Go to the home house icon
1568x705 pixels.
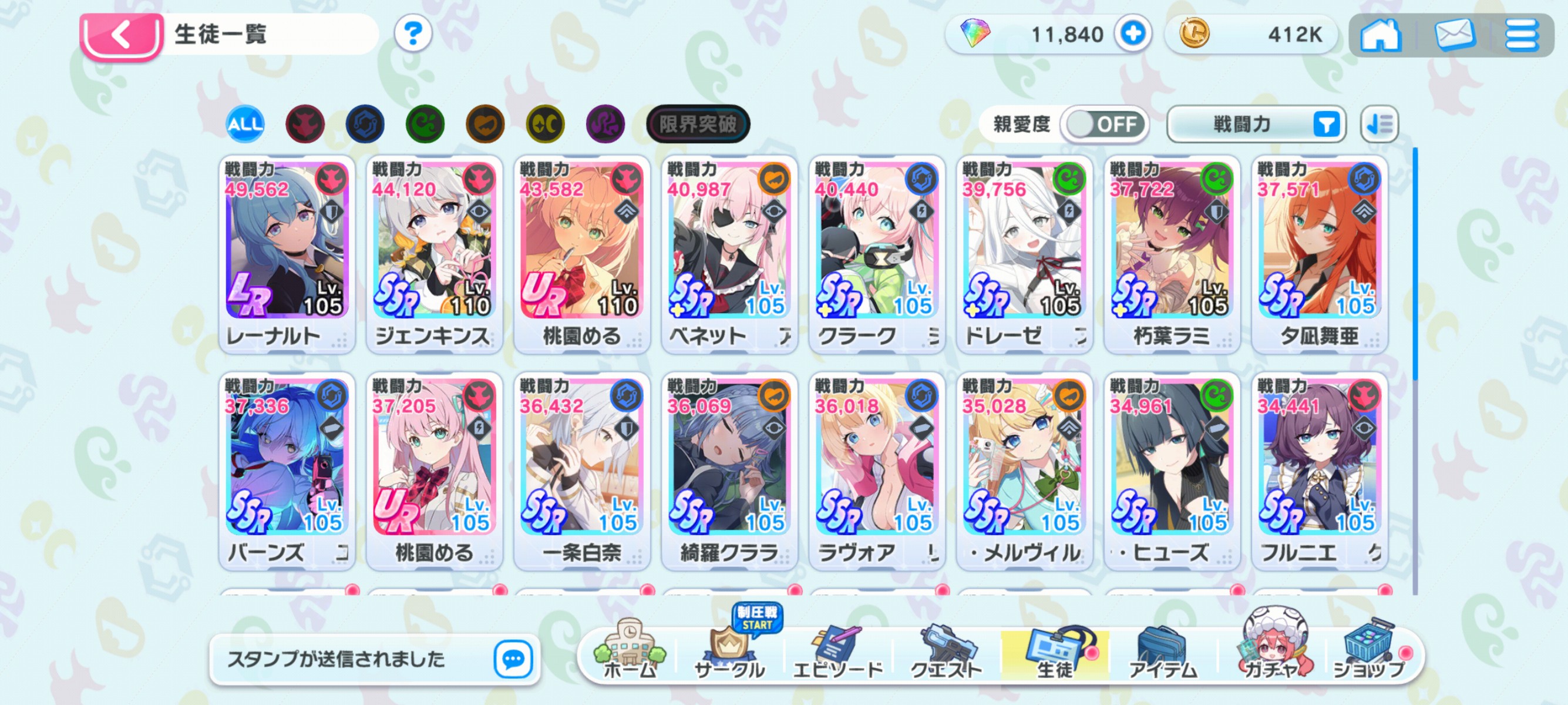(x=1381, y=35)
